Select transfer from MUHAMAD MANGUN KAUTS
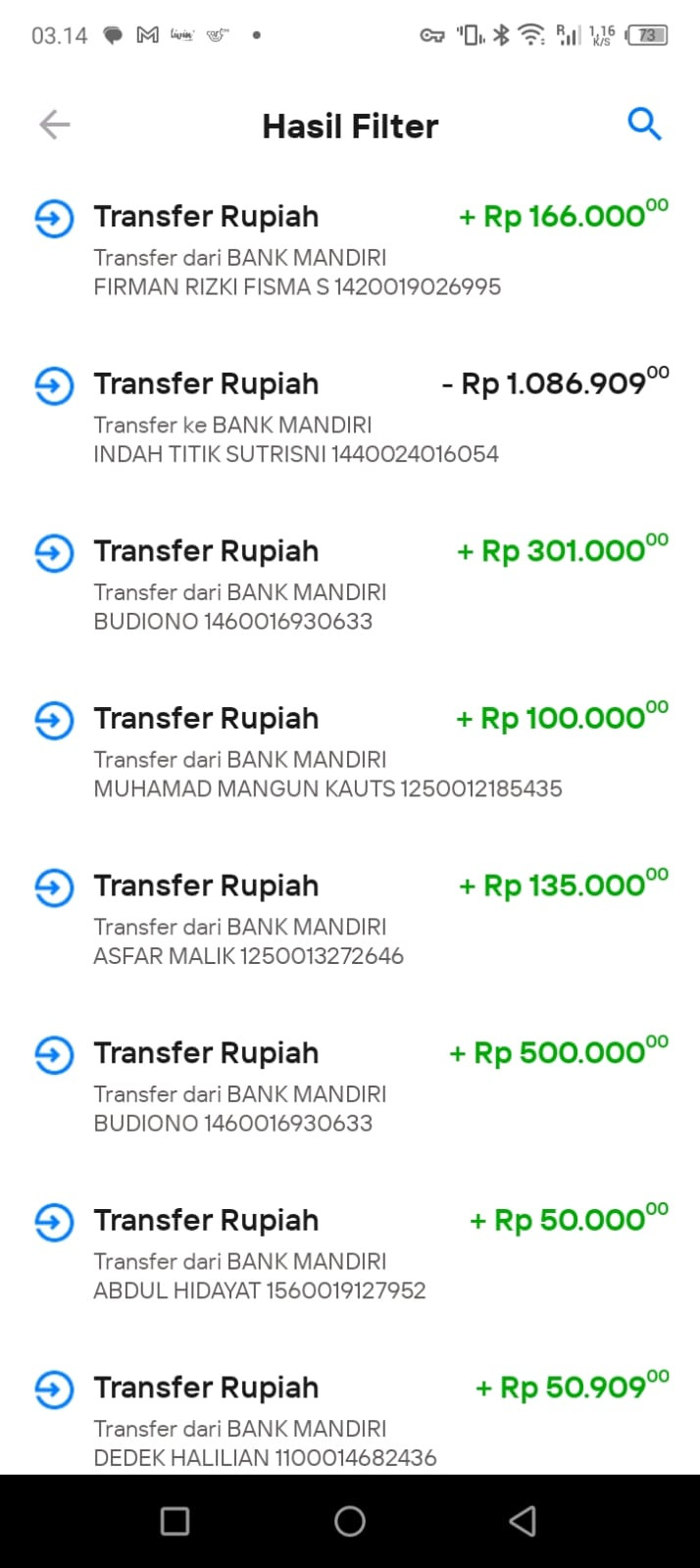 tap(350, 752)
